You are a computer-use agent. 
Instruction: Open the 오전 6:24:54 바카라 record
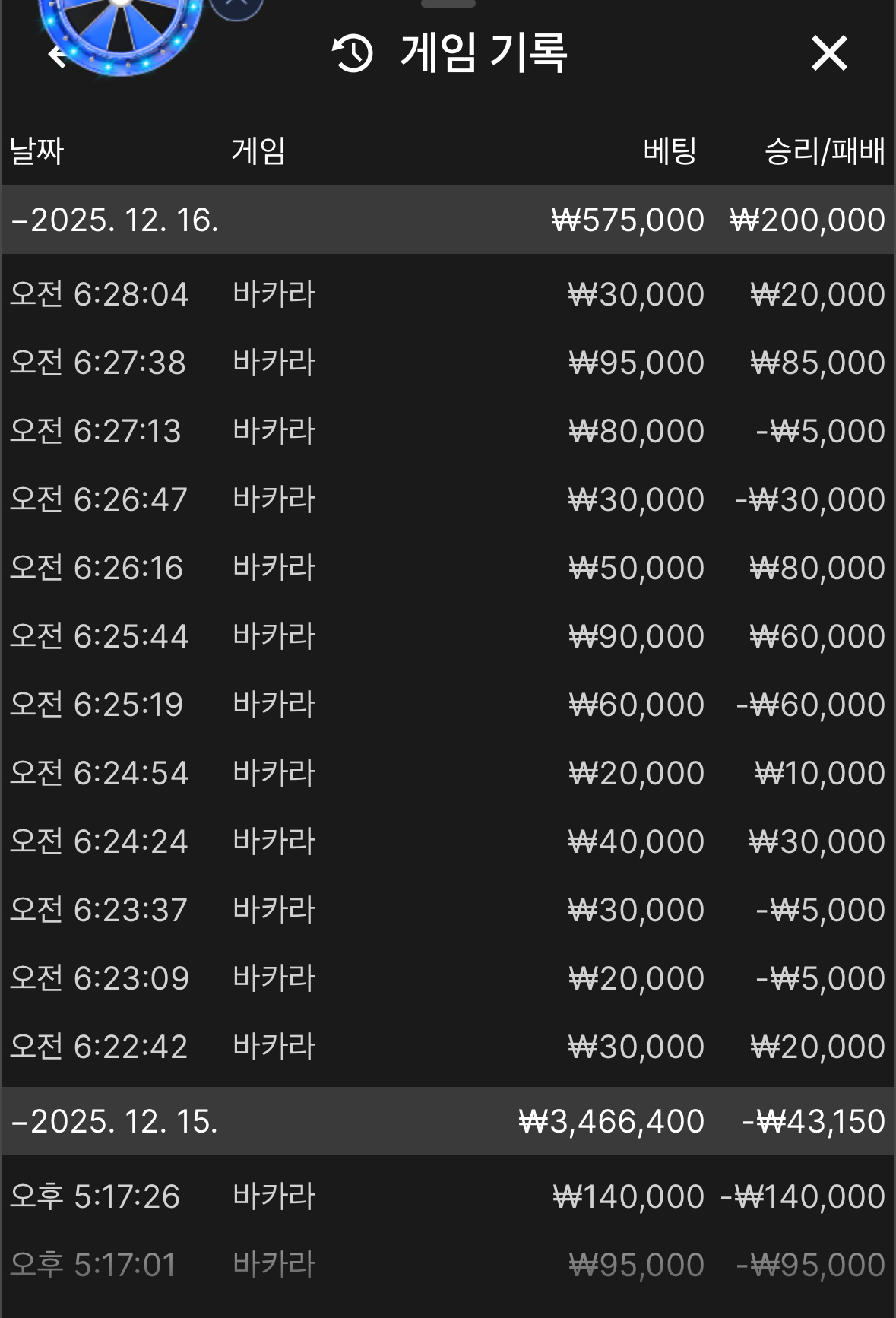(447, 773)
